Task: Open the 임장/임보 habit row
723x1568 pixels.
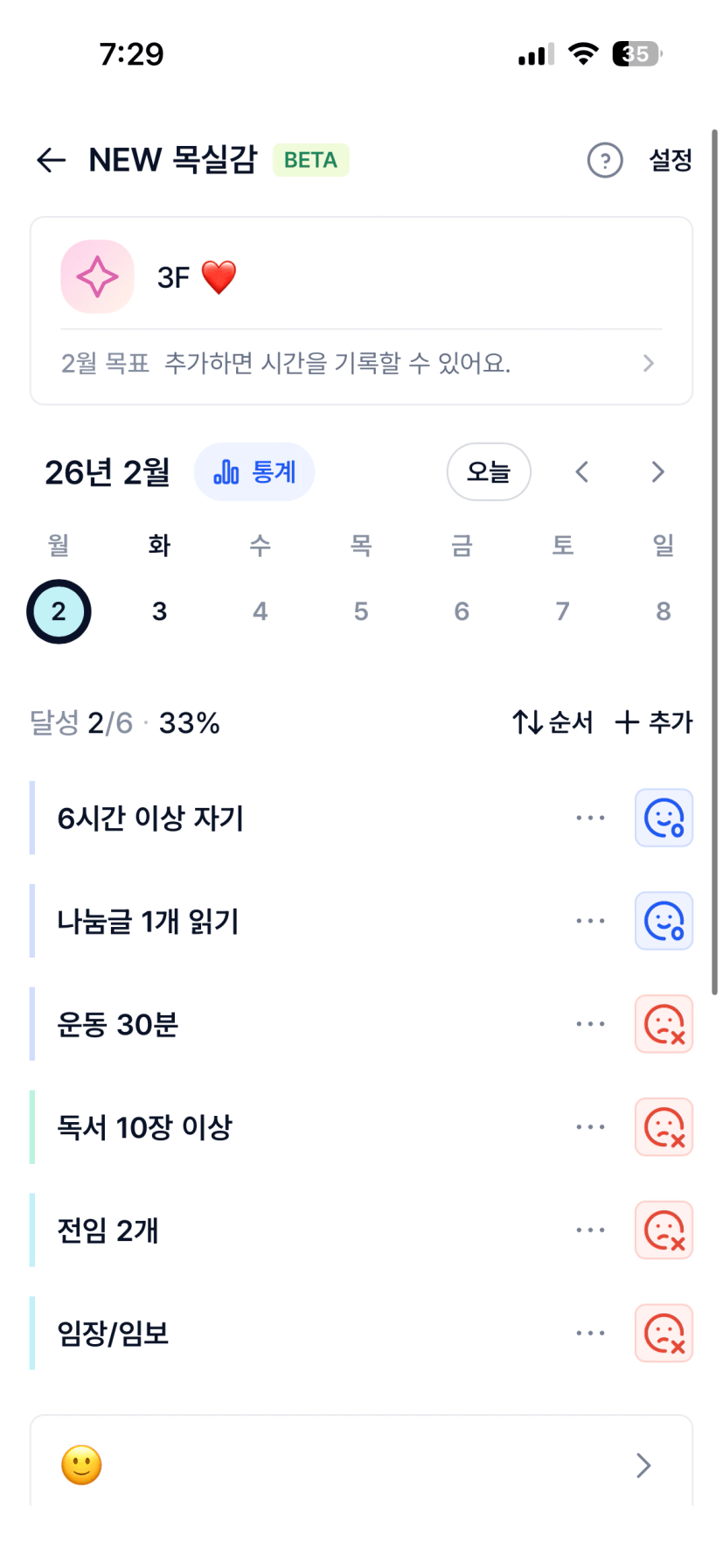Action: tap(262, 1334)
